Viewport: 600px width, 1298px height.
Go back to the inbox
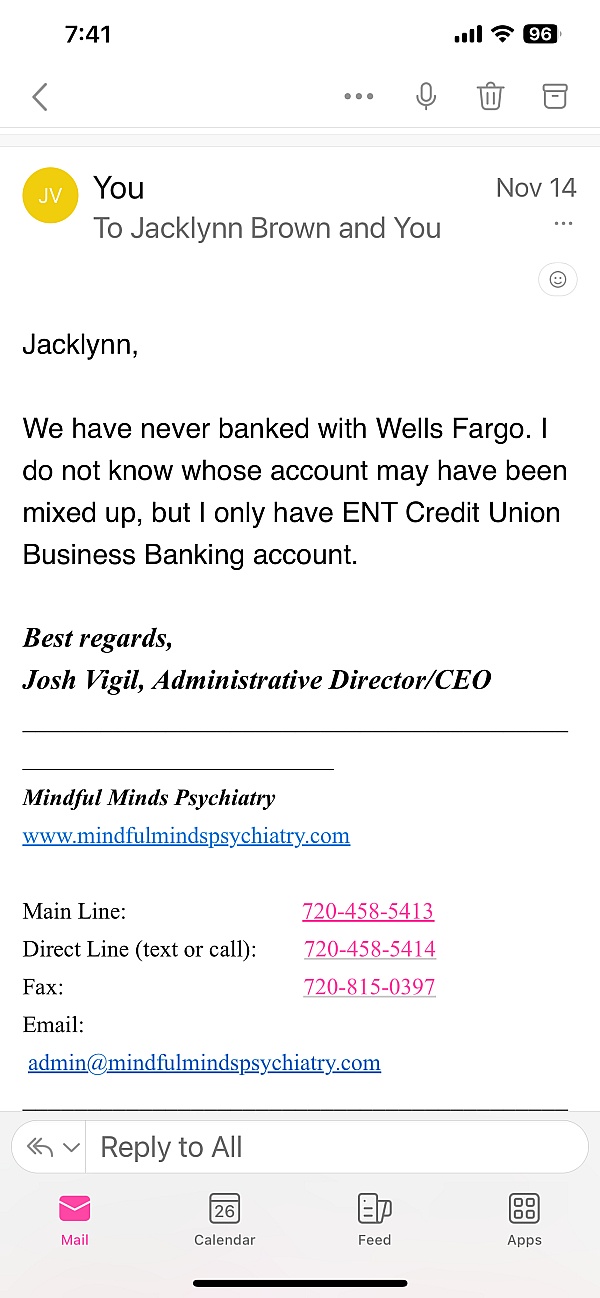40,97
